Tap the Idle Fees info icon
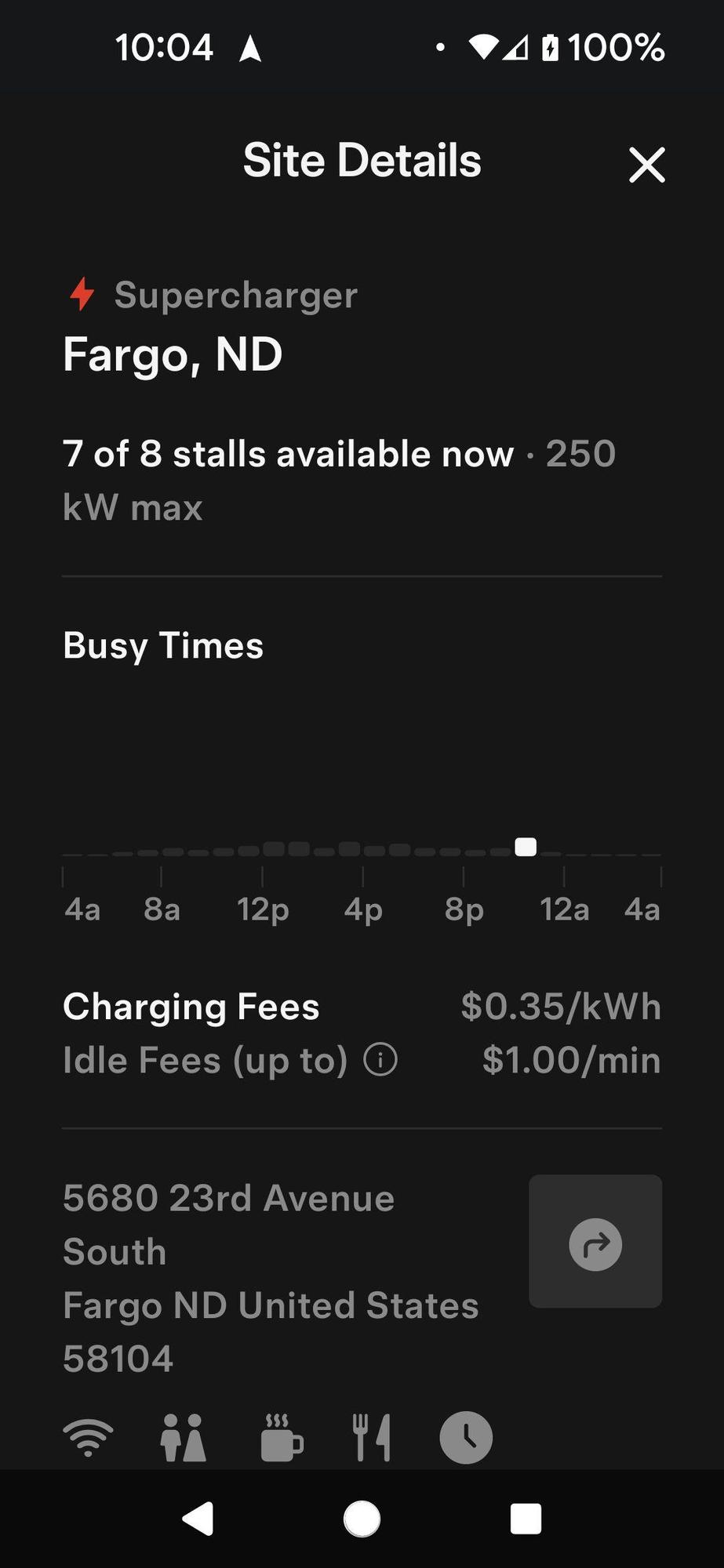 tap(379, 1060)
